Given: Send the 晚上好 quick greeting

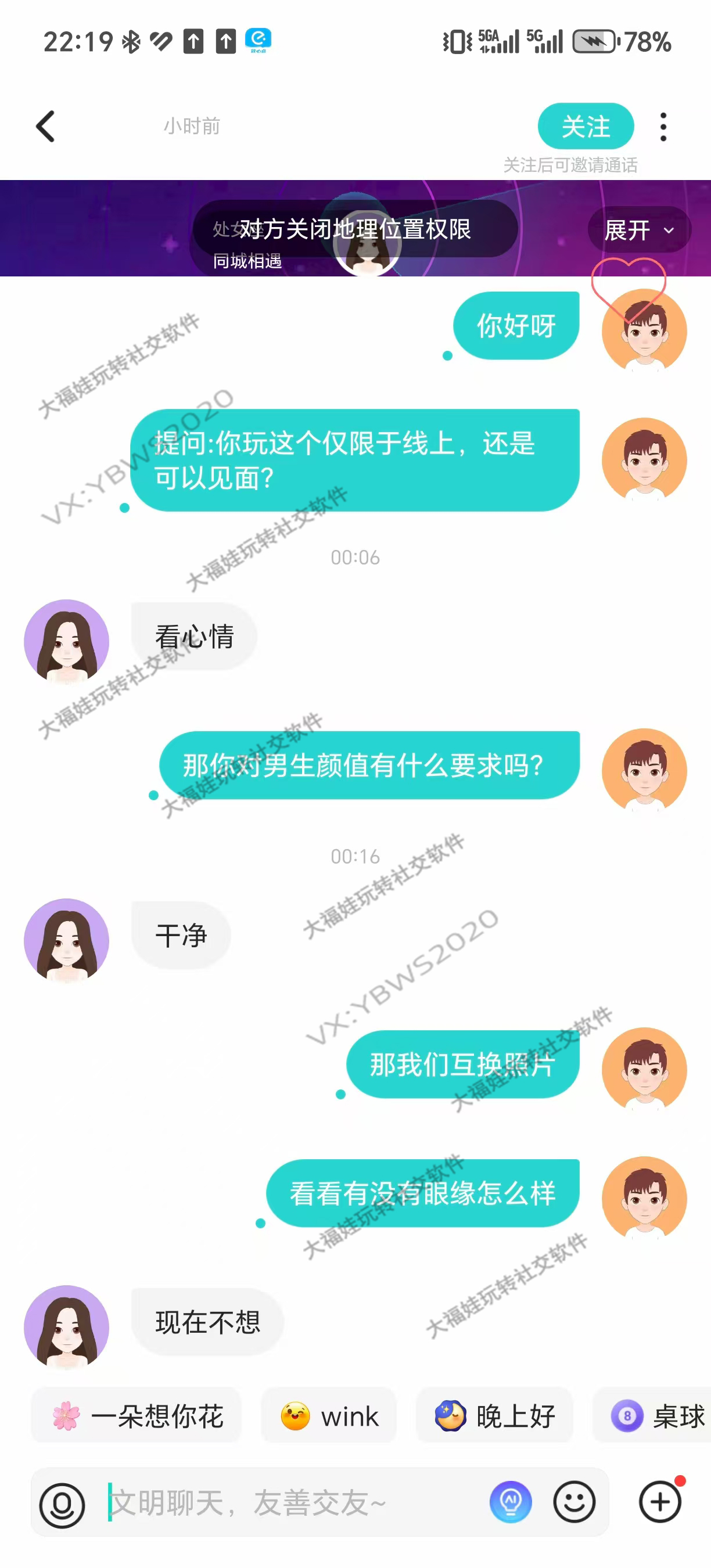Looking at the screenshot, I should tap(494, 1416).
